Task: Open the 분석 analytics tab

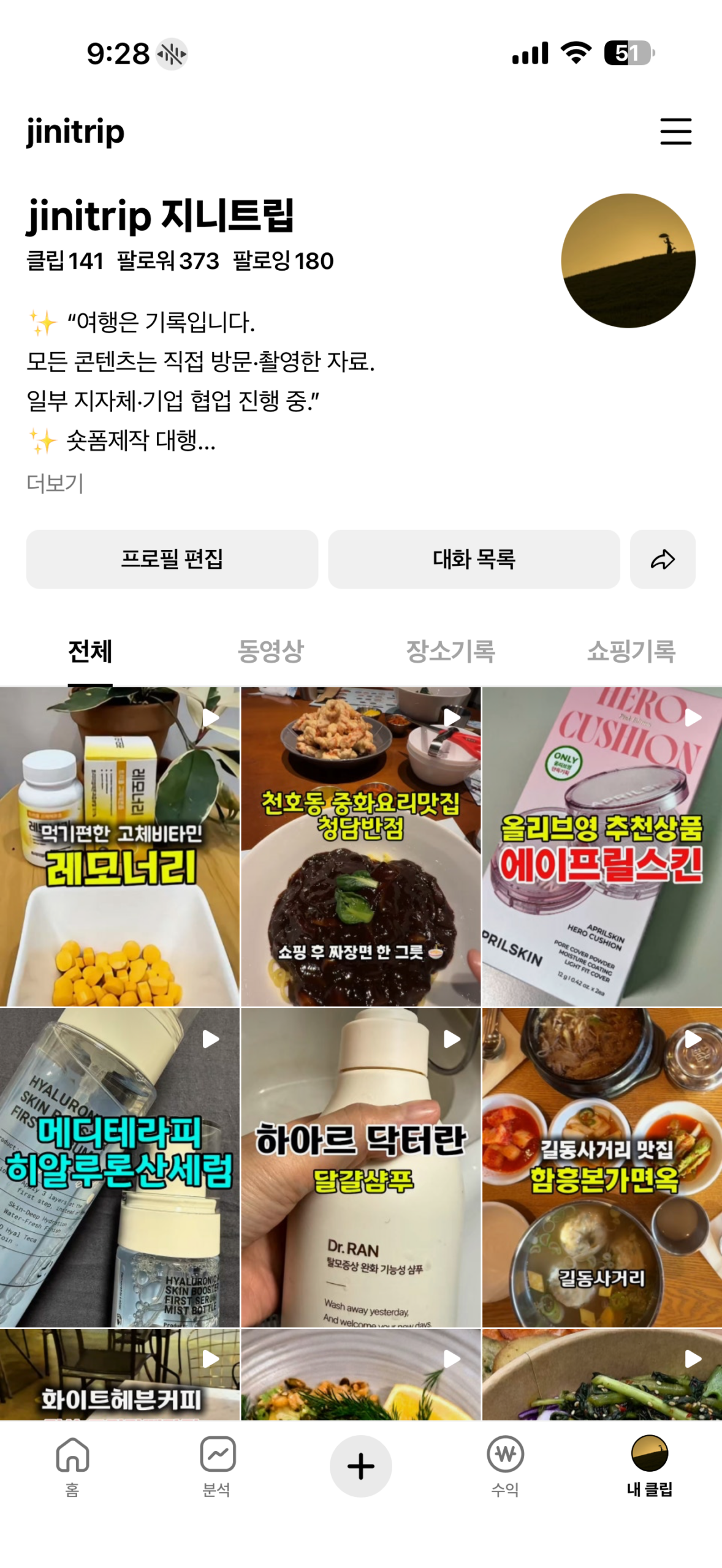Action: pyautogui.click(x=217, y=1466)
